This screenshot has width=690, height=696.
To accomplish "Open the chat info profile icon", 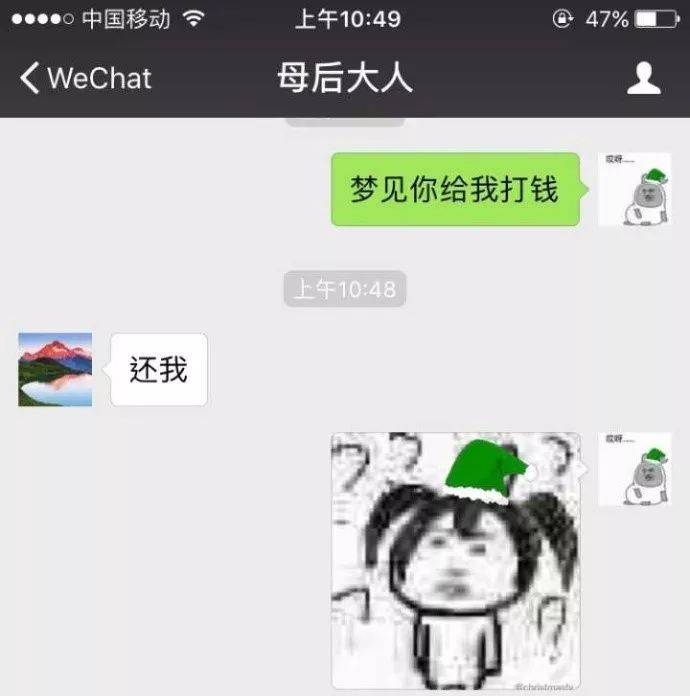I will [x=644, y=78].
